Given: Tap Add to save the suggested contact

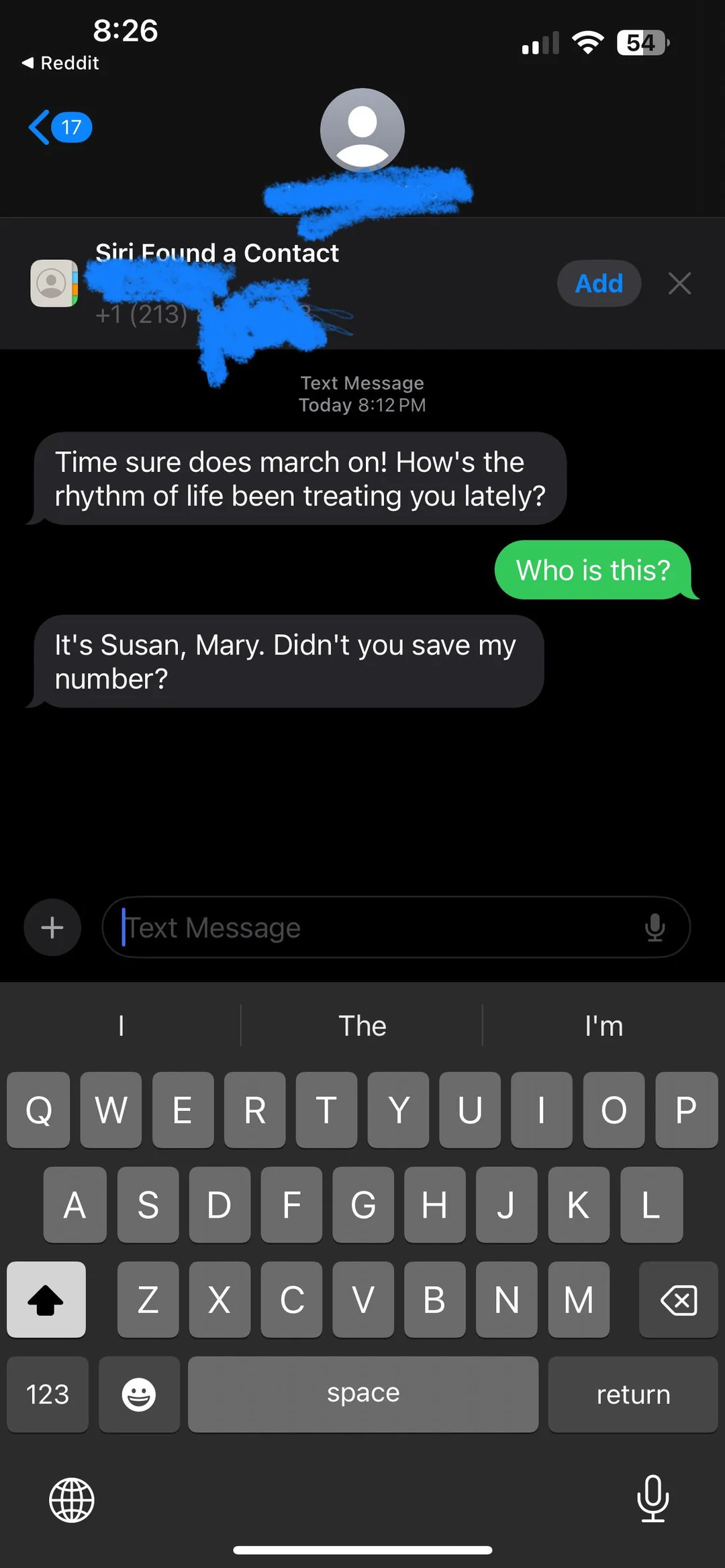Looking at the screenshot, I should click(x=599, y=283).
